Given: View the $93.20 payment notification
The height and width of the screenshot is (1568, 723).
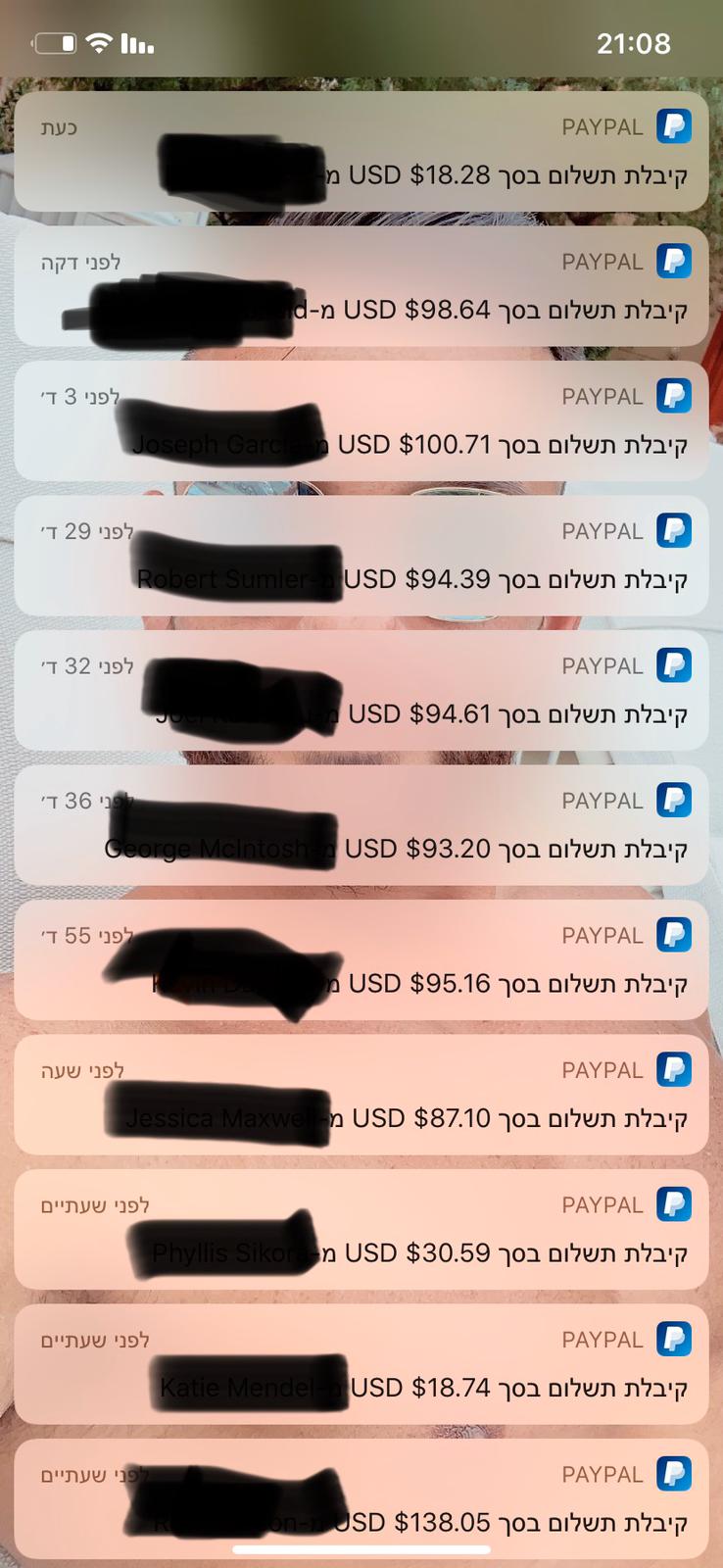Looking at the screenshot, I should 361,825.
